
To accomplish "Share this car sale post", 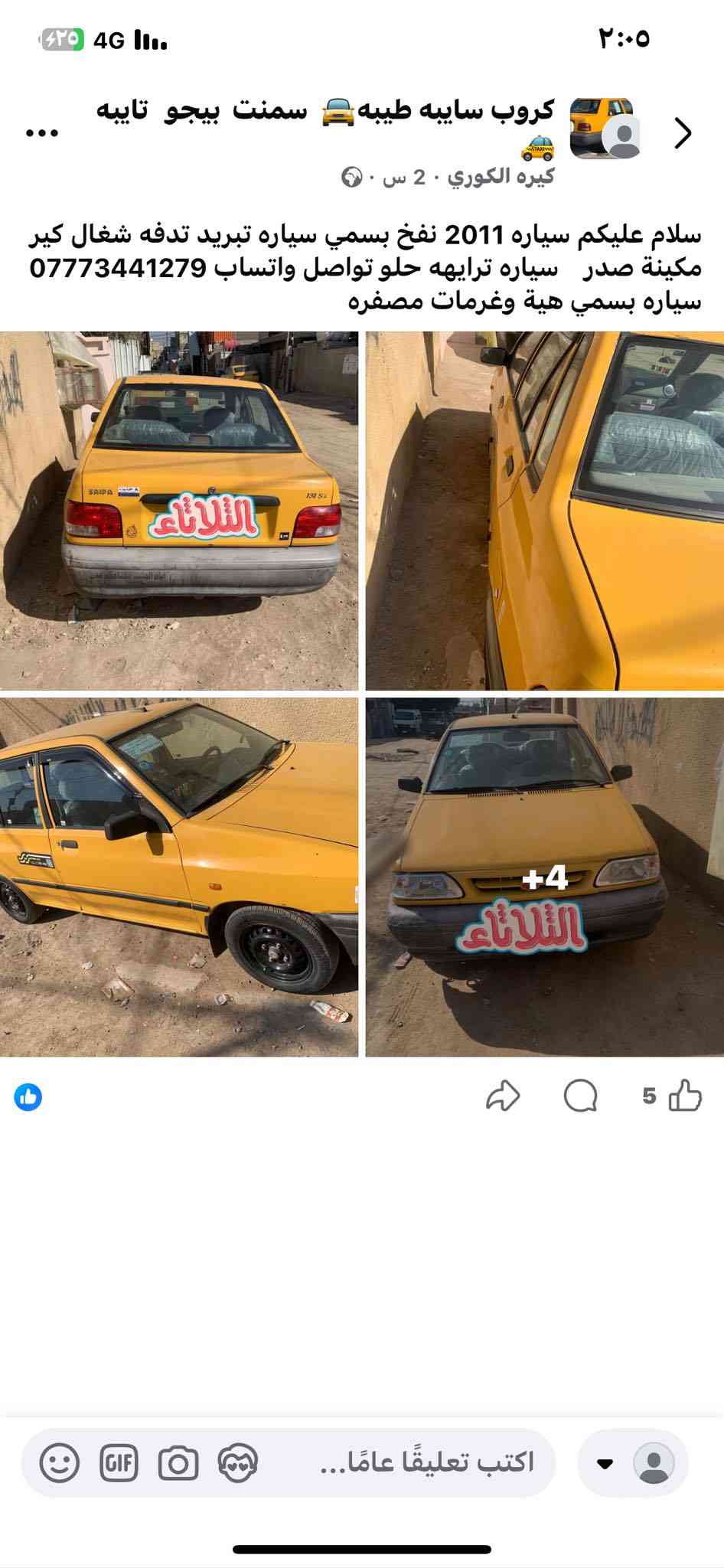I will click(x=503, y=1096).
